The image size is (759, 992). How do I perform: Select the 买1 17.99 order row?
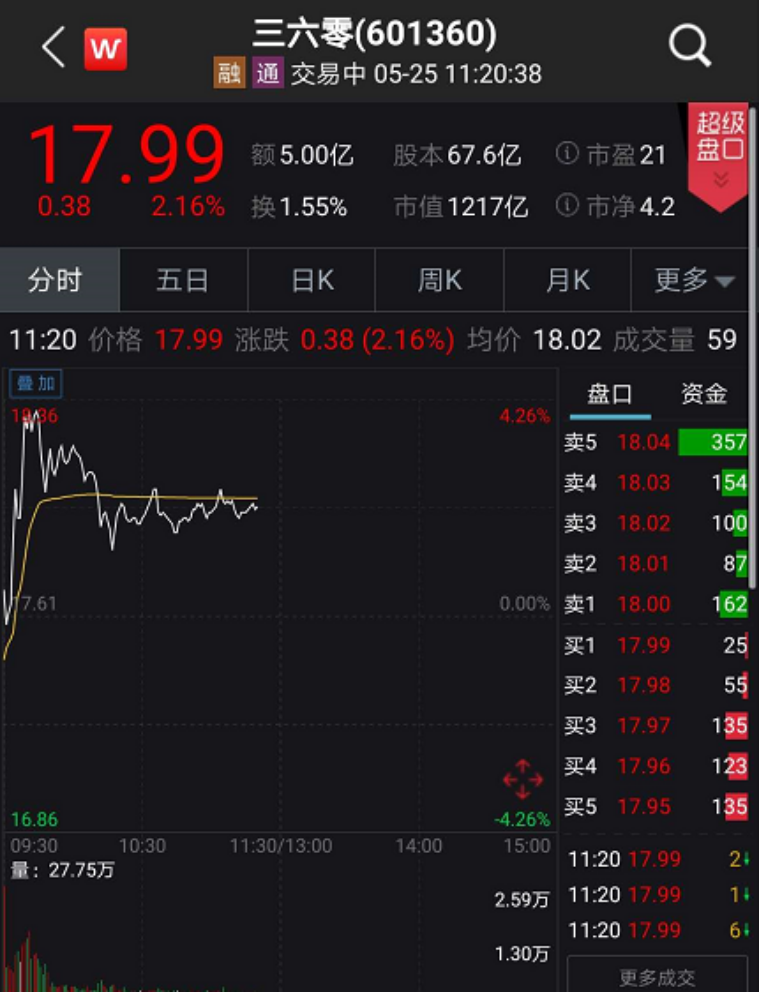[x=656, y=645]
